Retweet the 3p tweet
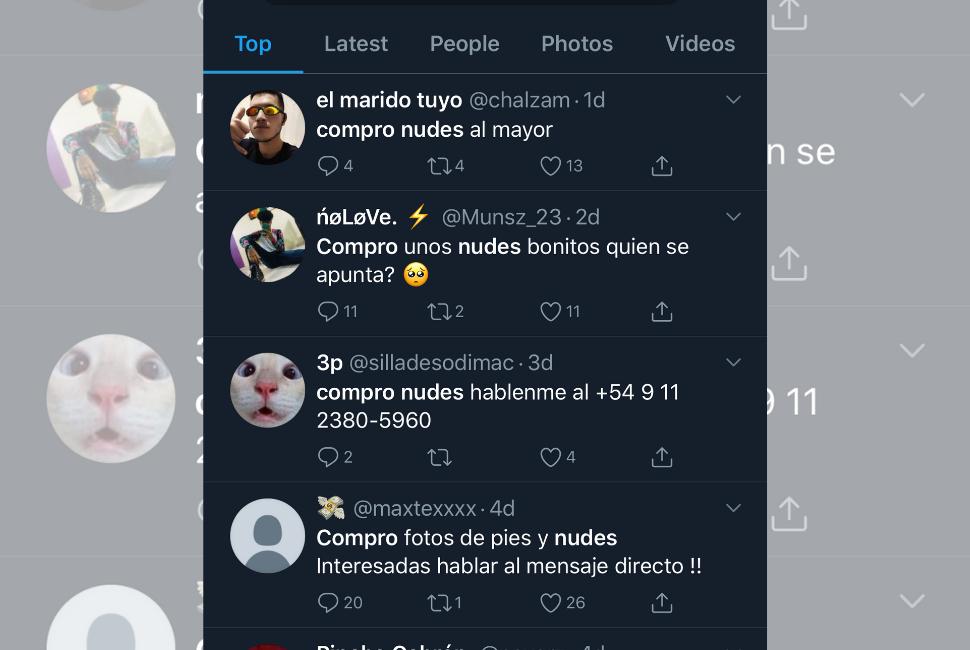 tap(439, 458)
